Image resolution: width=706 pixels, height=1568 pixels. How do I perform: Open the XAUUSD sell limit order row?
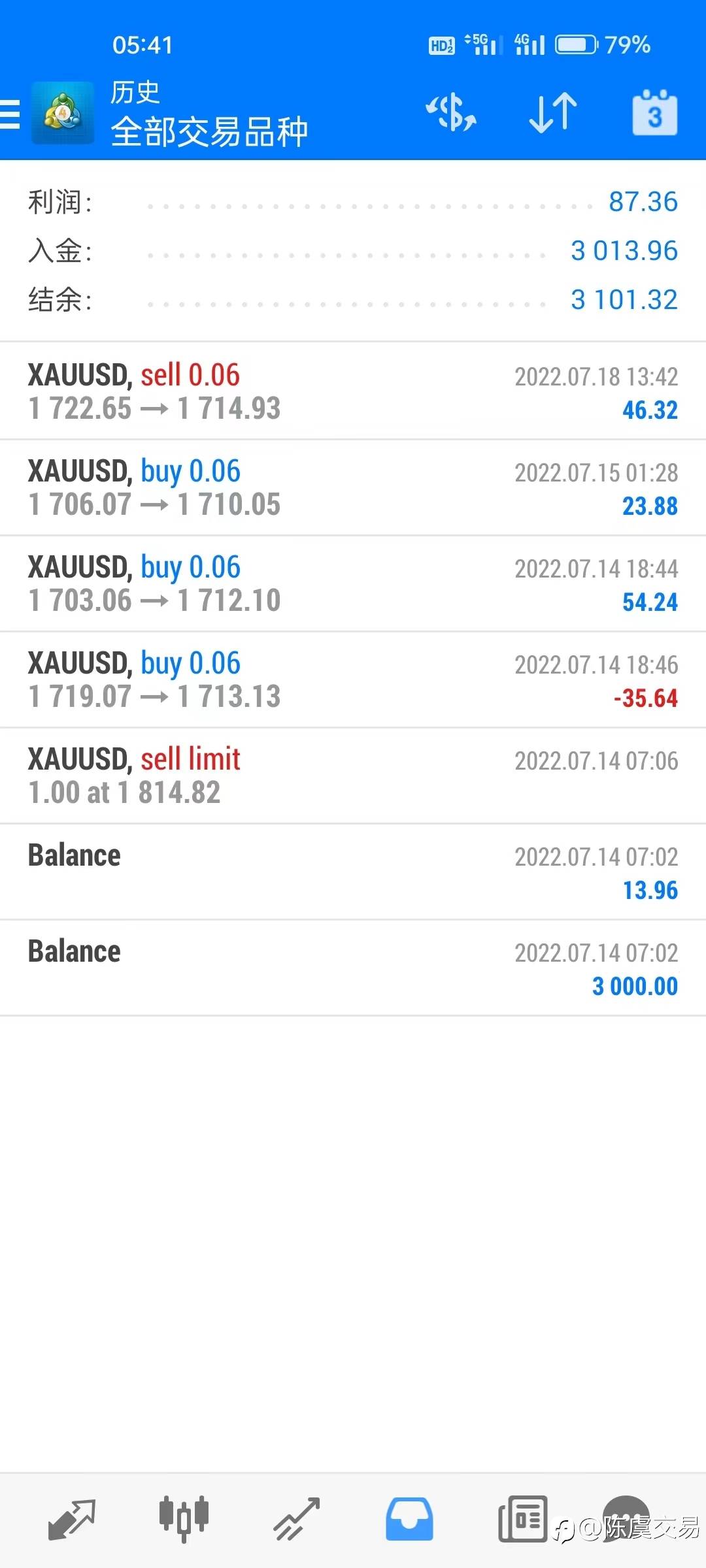tap(353, 776)
